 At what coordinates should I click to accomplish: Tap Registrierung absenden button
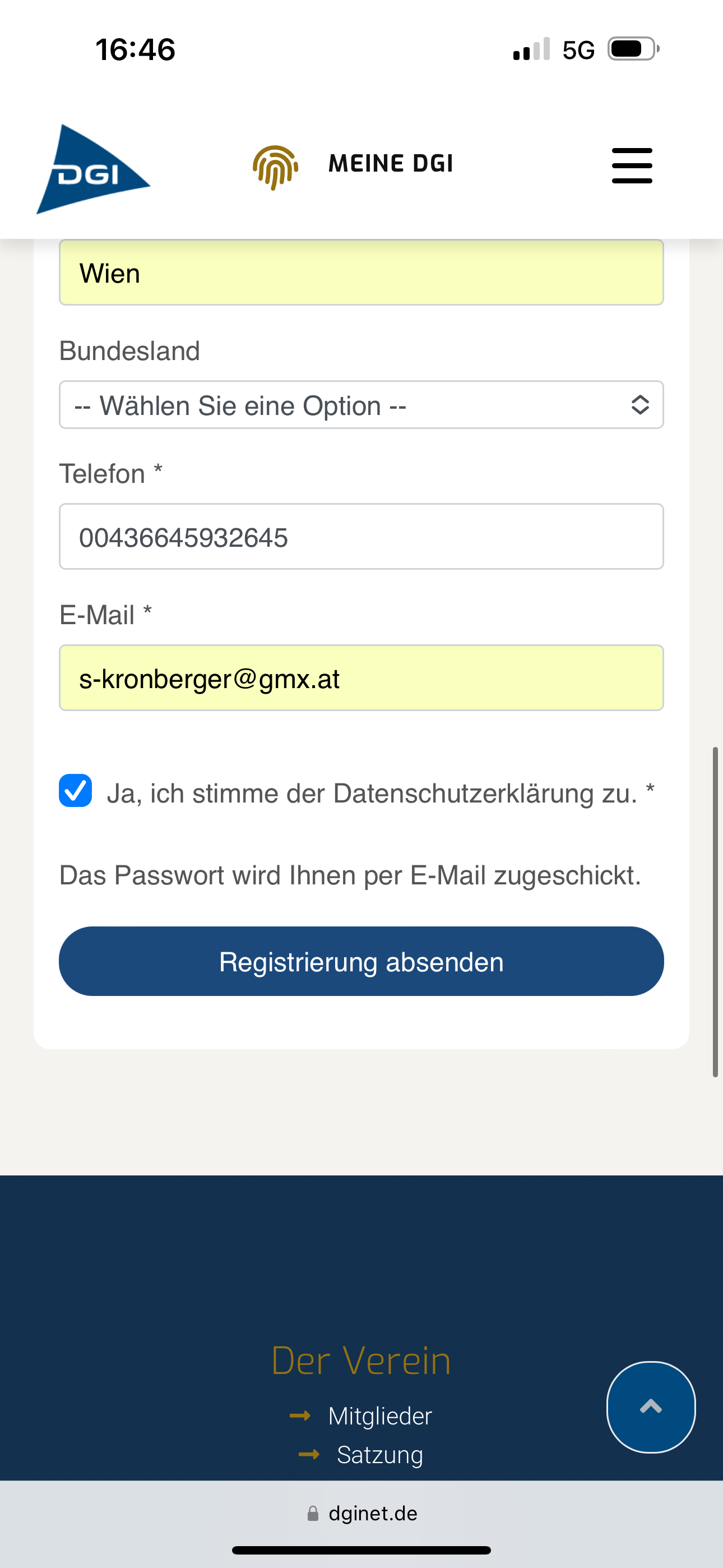(361, 962)
